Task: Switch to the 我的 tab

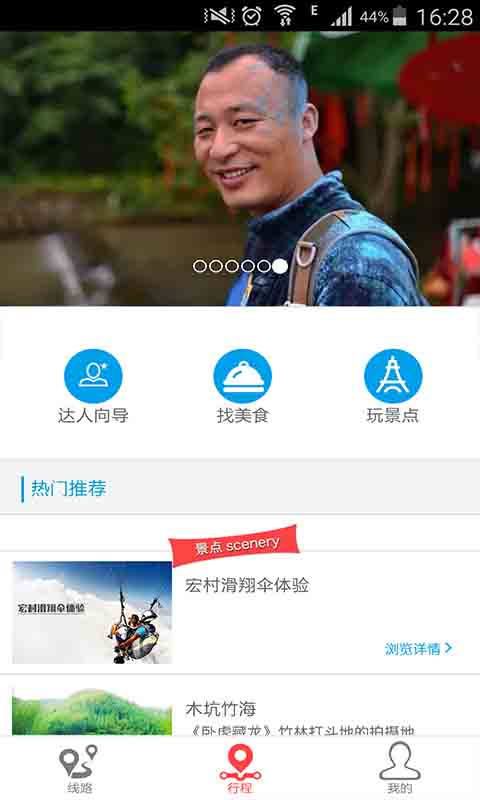Action: coord(399,768)
